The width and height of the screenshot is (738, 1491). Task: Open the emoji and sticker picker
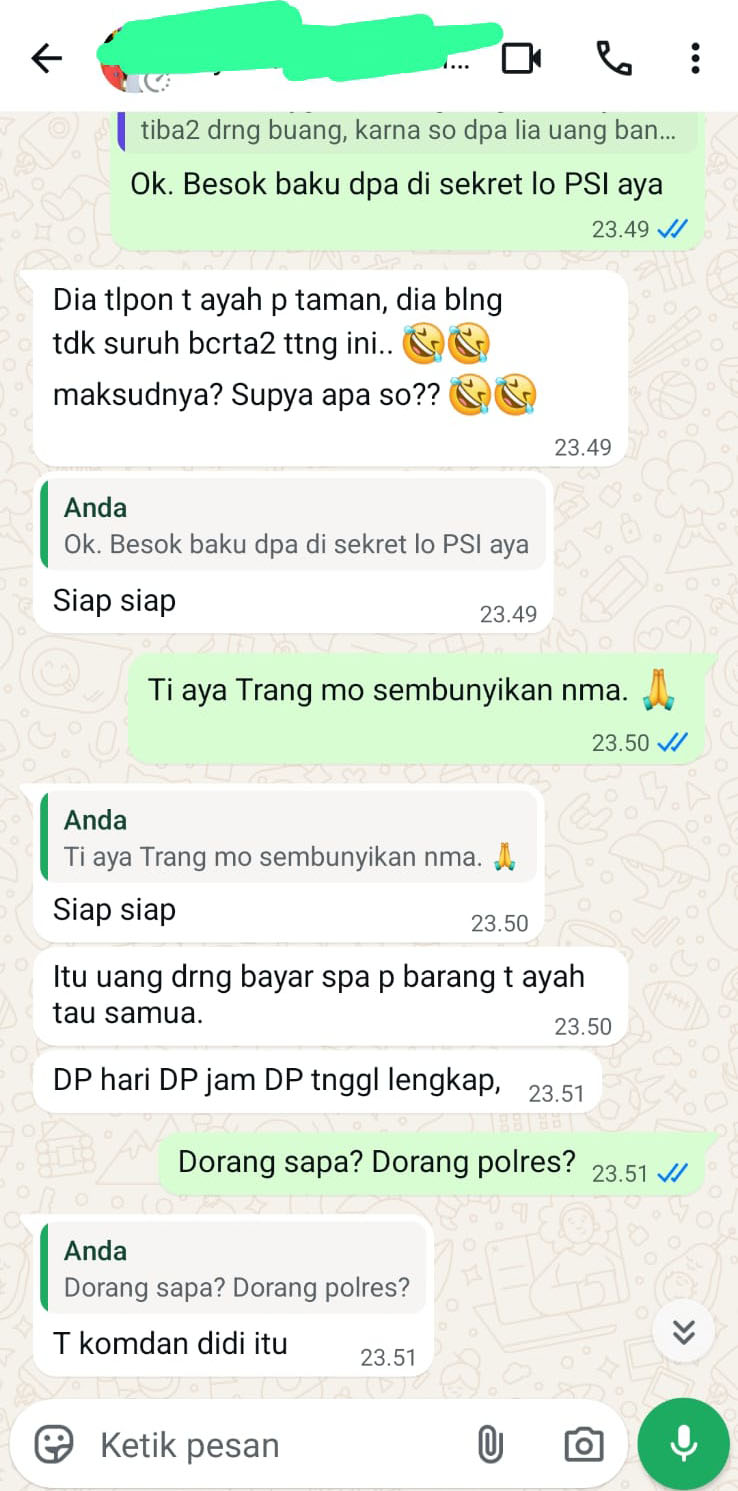click(54, 1444)
